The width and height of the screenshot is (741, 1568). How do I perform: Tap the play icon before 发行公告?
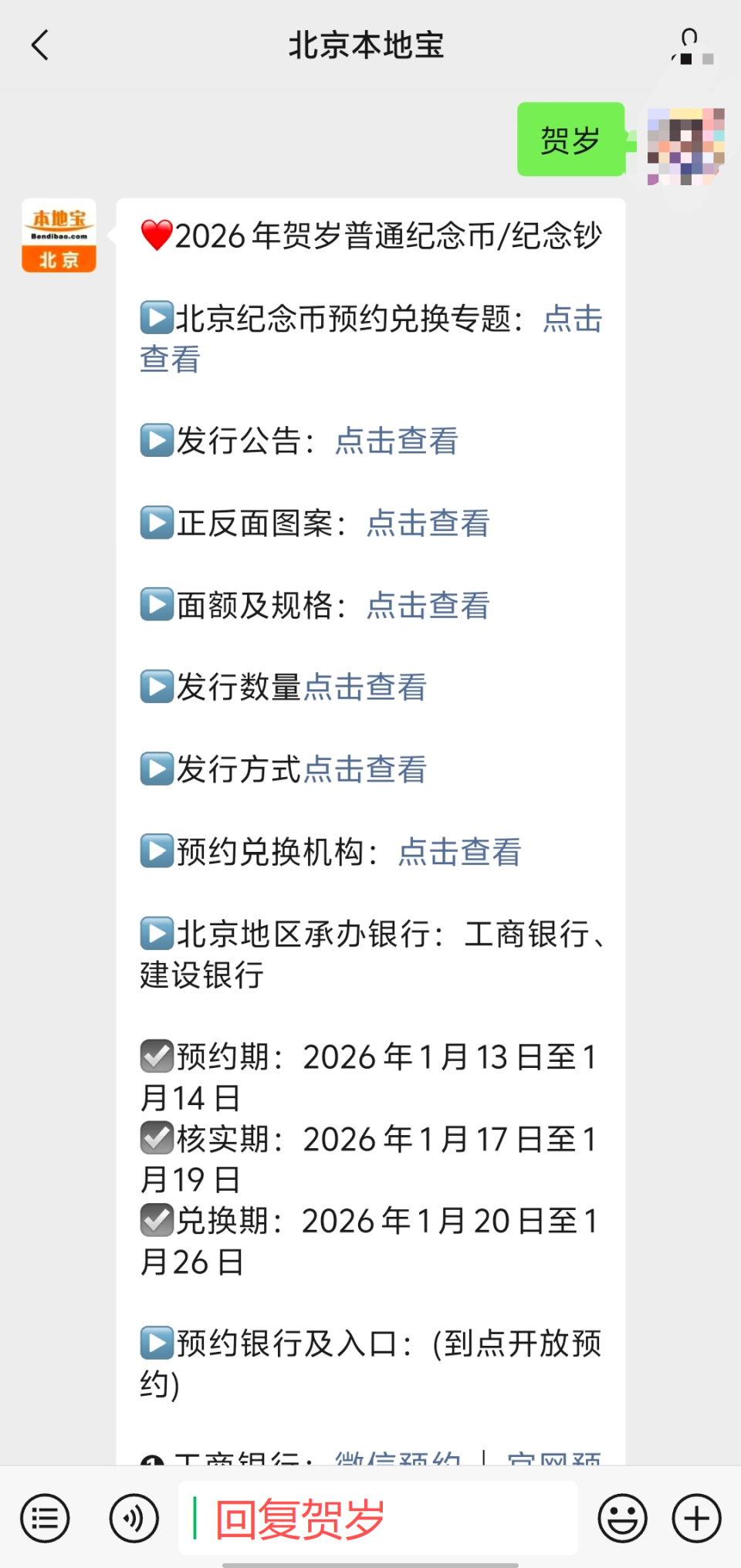click(x=157, y=441)
